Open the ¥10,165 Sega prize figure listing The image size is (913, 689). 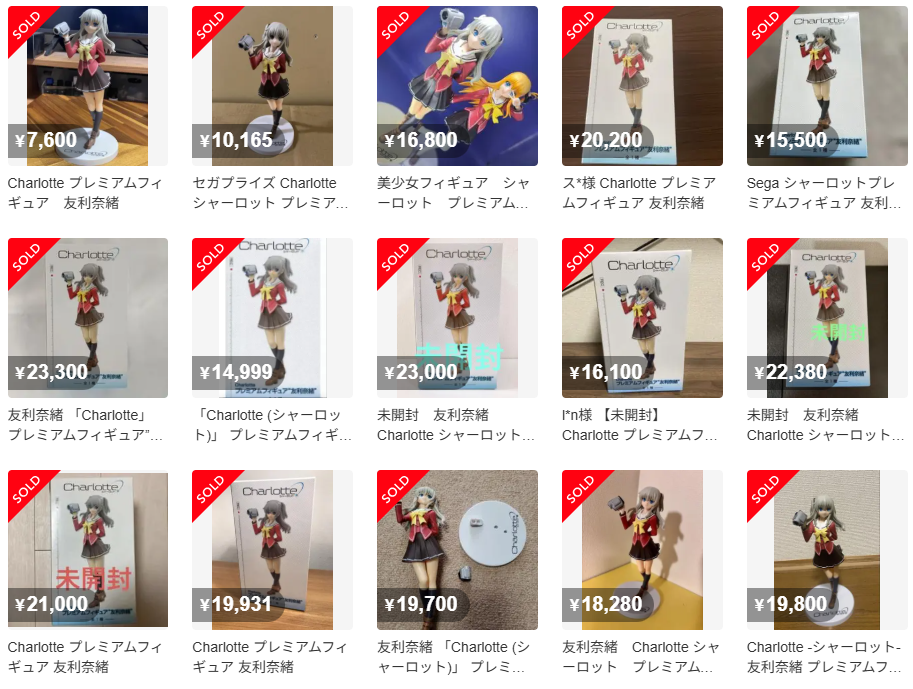pyautogui.click(x=272, y=86)
